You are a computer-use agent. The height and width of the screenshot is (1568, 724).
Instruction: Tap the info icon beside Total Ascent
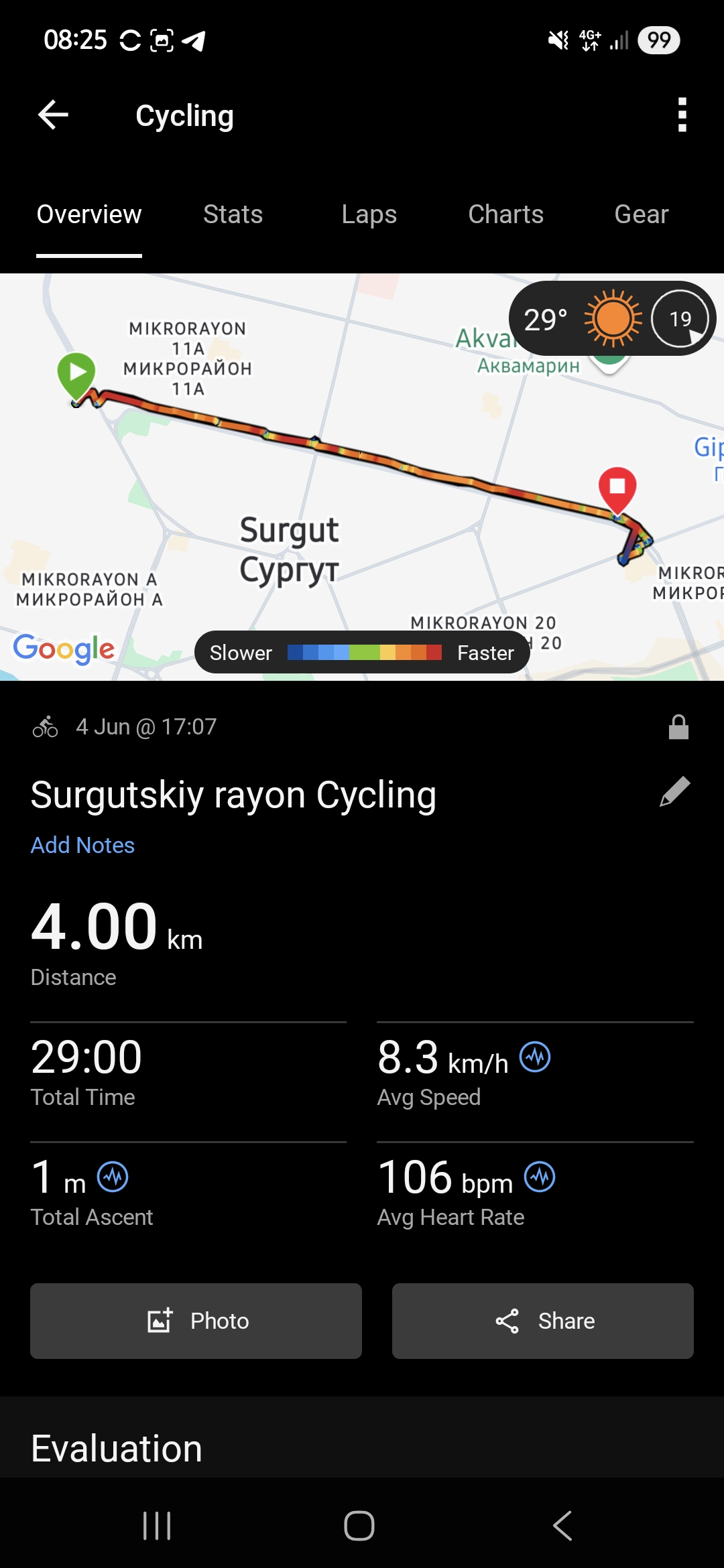(113, 1177)
